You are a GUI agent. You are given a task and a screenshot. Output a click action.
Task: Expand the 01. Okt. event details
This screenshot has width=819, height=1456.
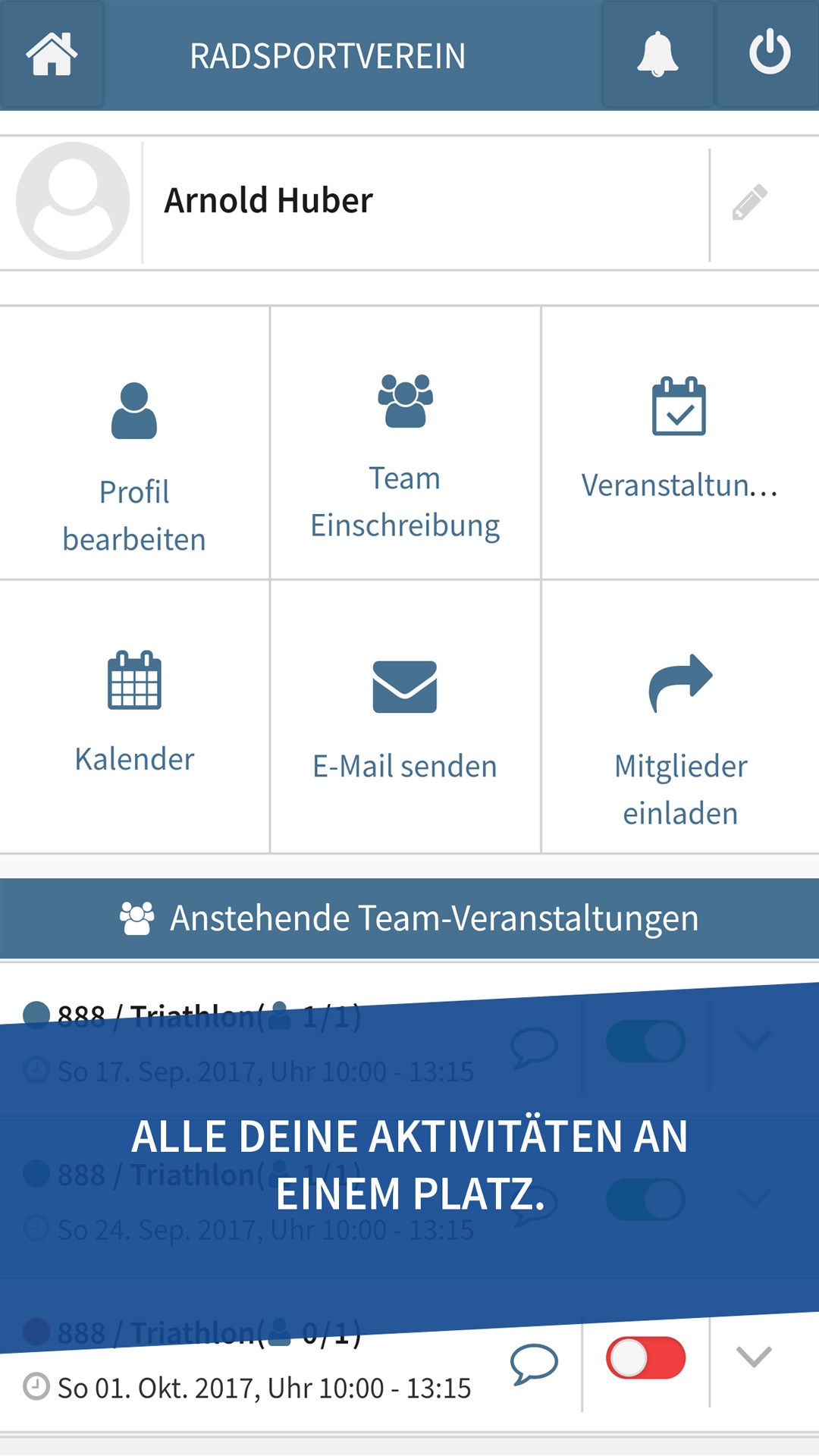(754, 1357)
